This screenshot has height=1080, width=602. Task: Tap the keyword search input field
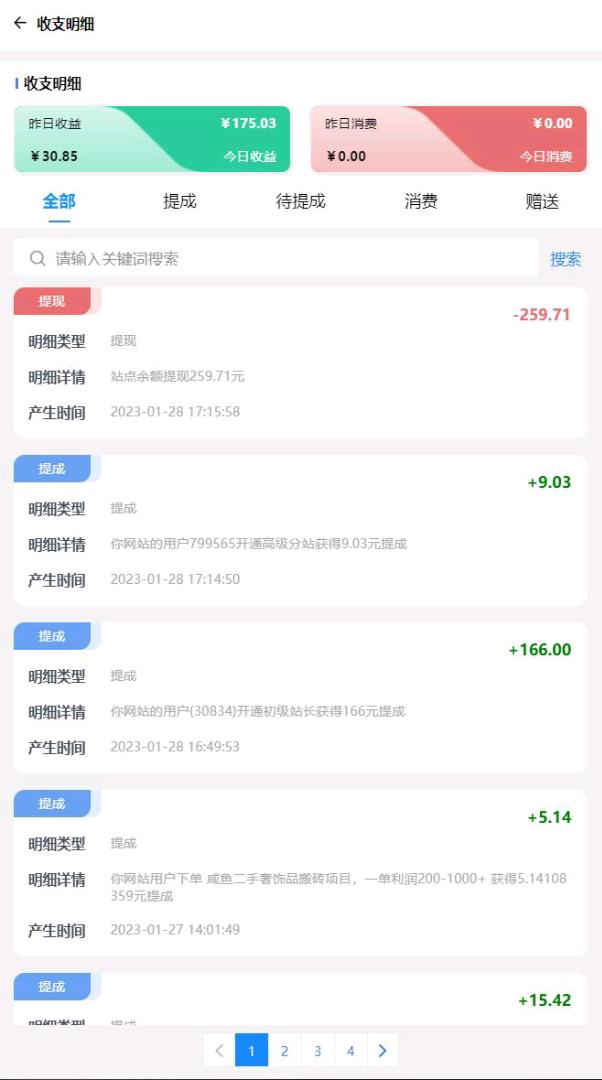pyautogui.click(x=280, y=258)
